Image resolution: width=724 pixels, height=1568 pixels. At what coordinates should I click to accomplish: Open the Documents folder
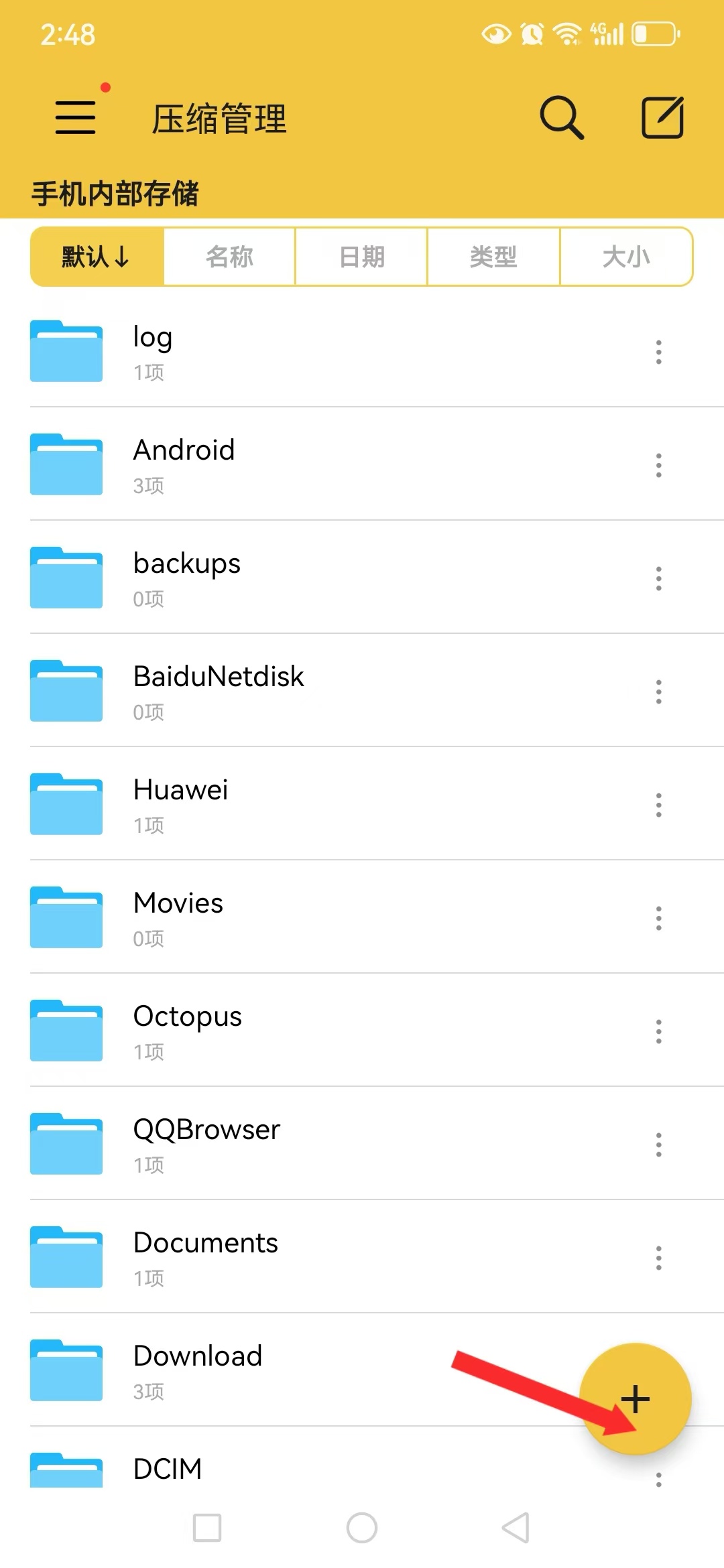coord(268,1258)
